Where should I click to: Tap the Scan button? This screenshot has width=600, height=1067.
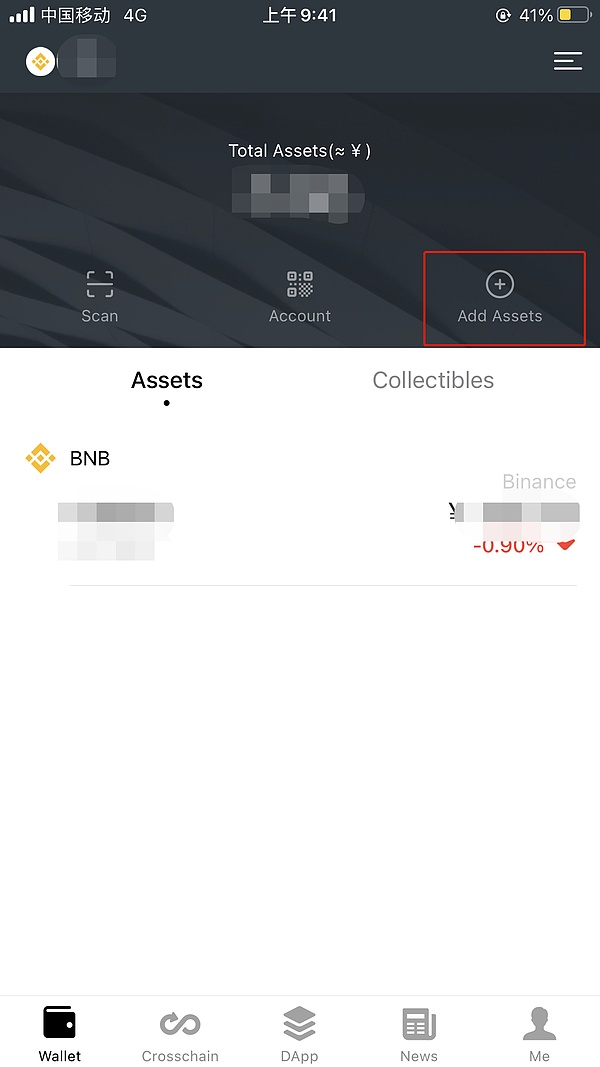pyautogui.click(x=99, y=297)
